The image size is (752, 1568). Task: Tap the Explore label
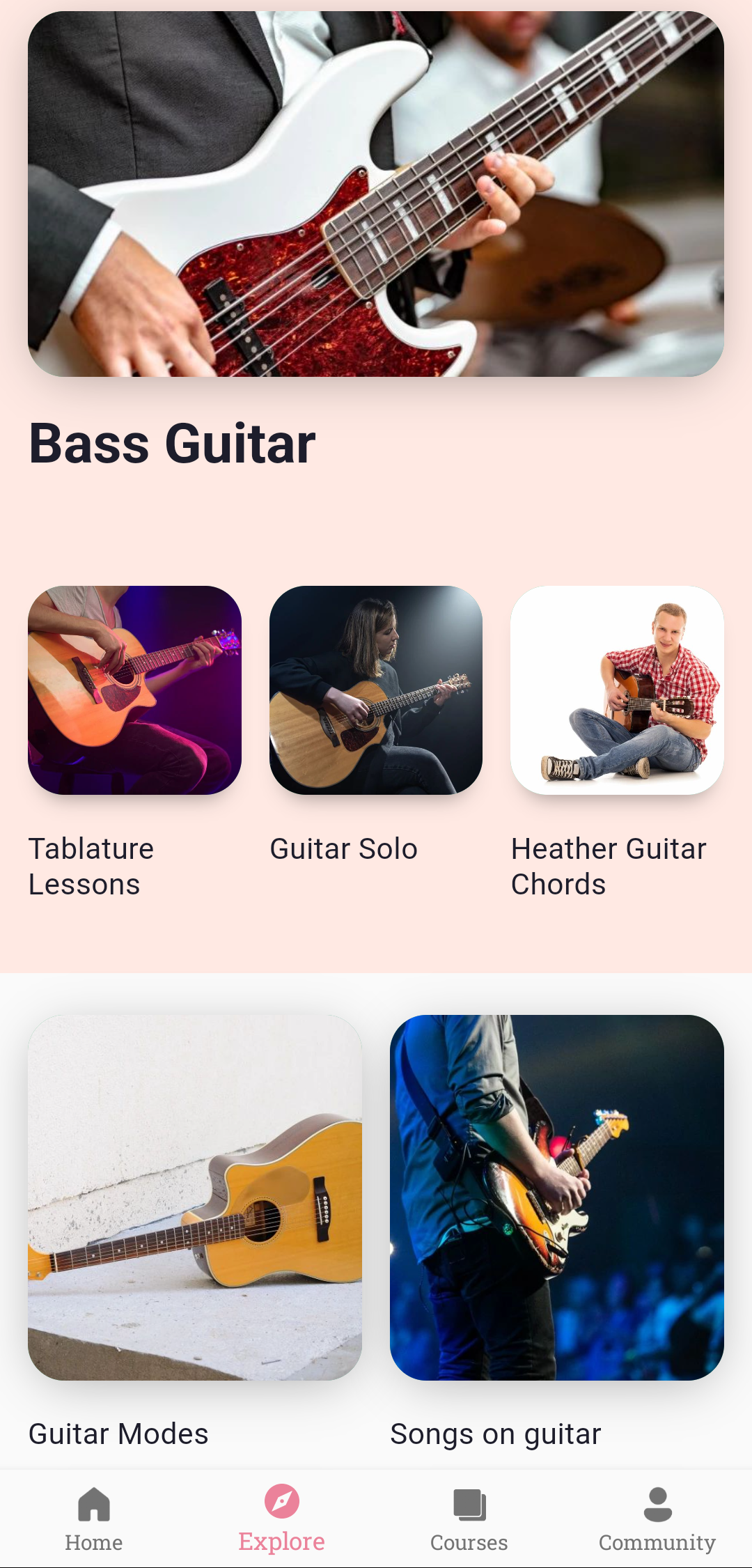pyautogui.click(x=281, y=1542)
